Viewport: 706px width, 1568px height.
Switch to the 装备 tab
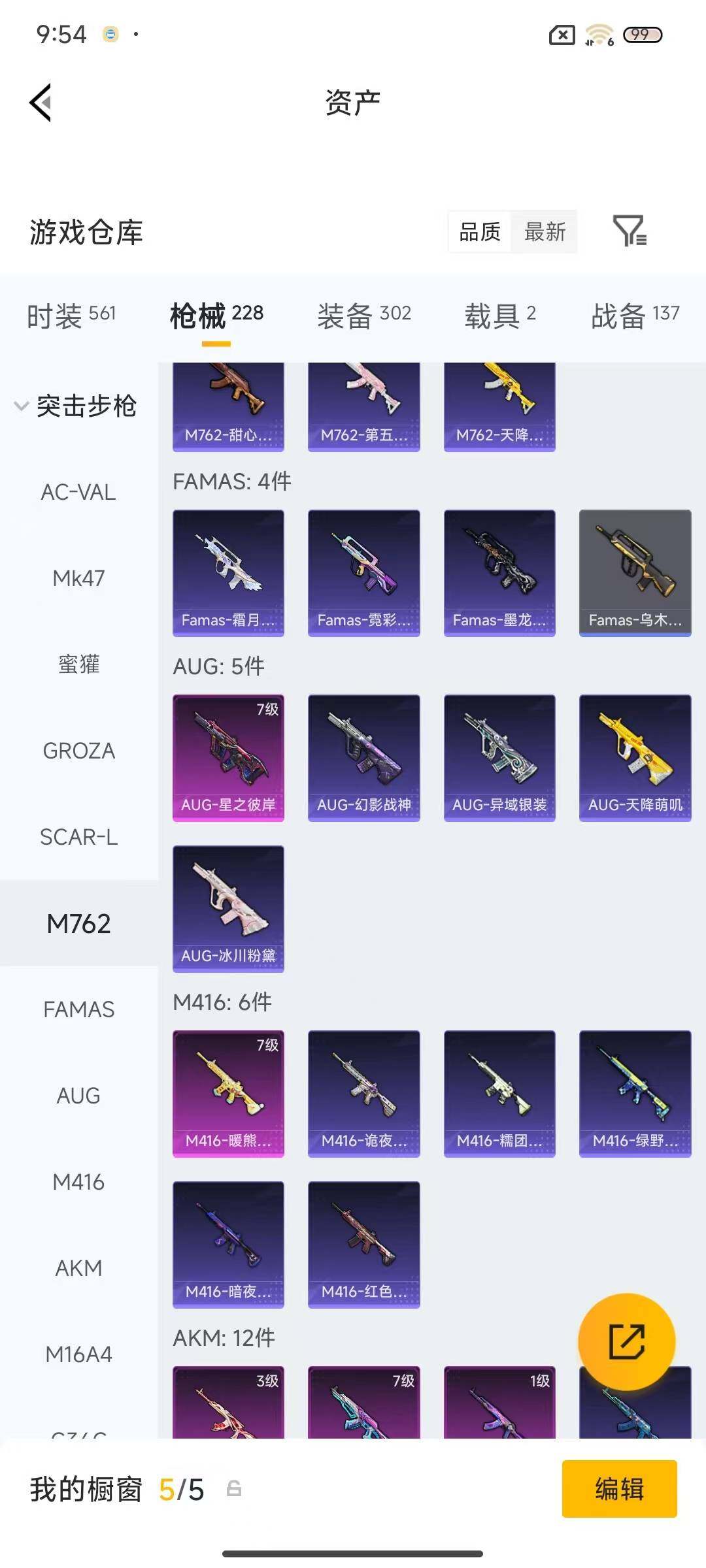363,315
